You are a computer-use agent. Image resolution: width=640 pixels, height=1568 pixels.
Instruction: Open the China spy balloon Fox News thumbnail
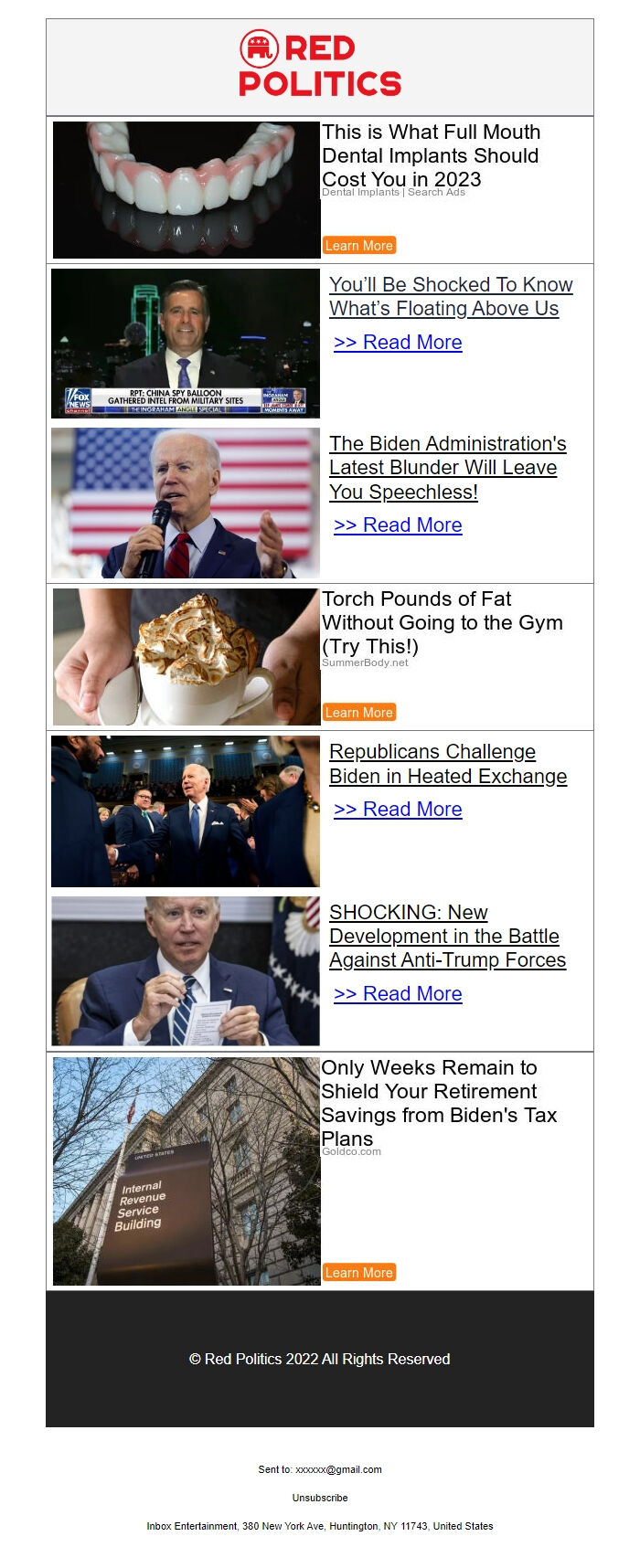tap(186, 344)
